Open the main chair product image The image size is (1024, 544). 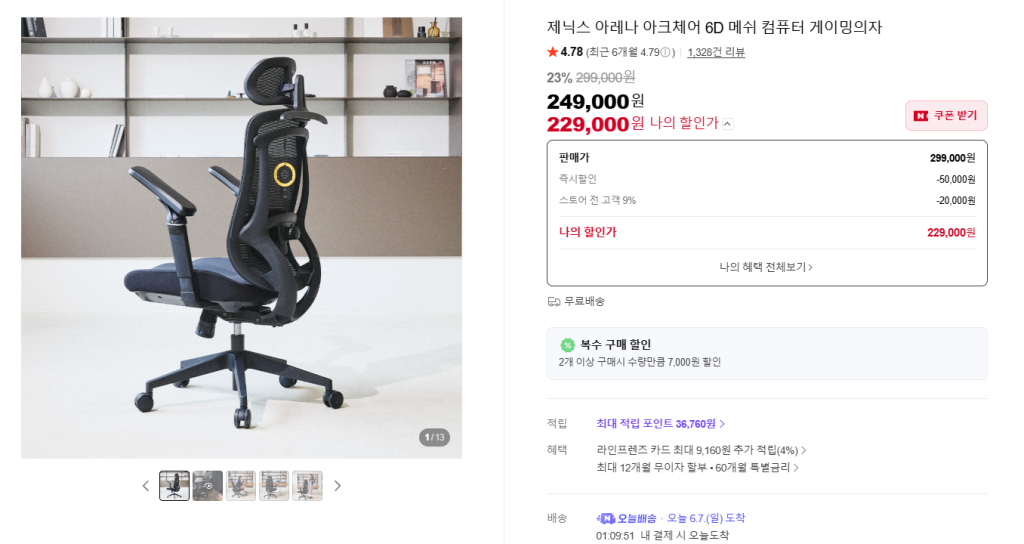point(242,238)
